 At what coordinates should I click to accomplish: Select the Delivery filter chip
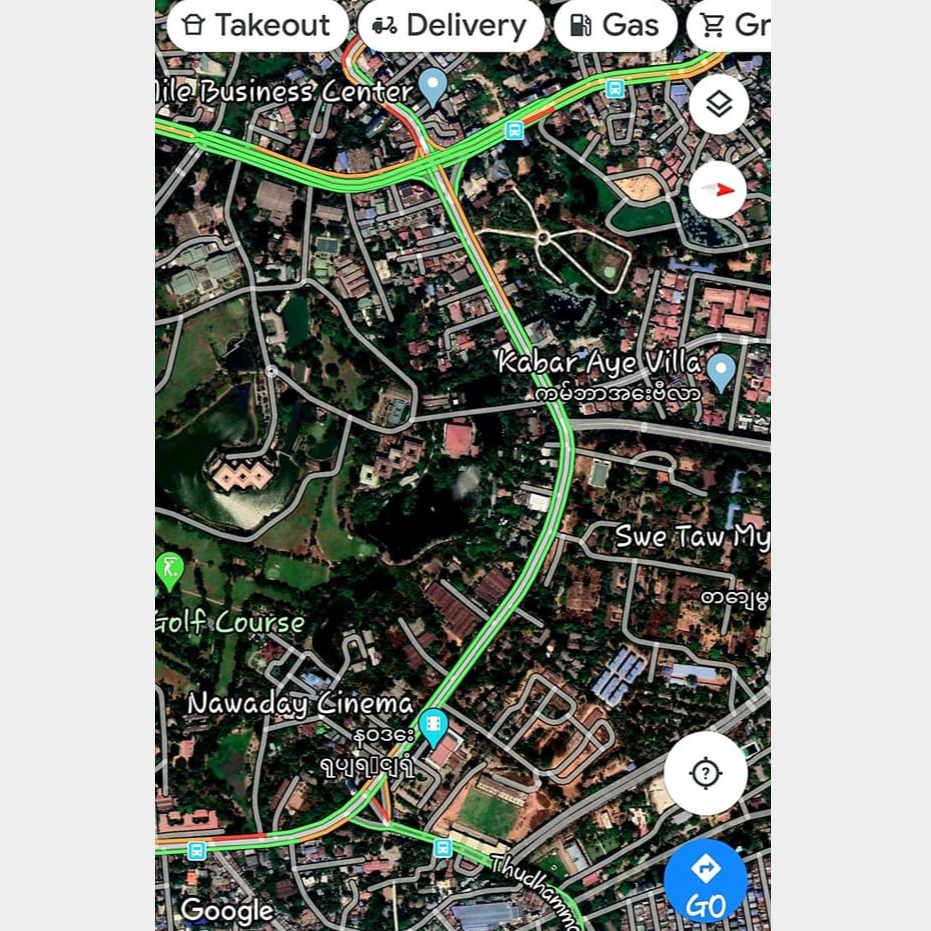[x=451, y=26]
